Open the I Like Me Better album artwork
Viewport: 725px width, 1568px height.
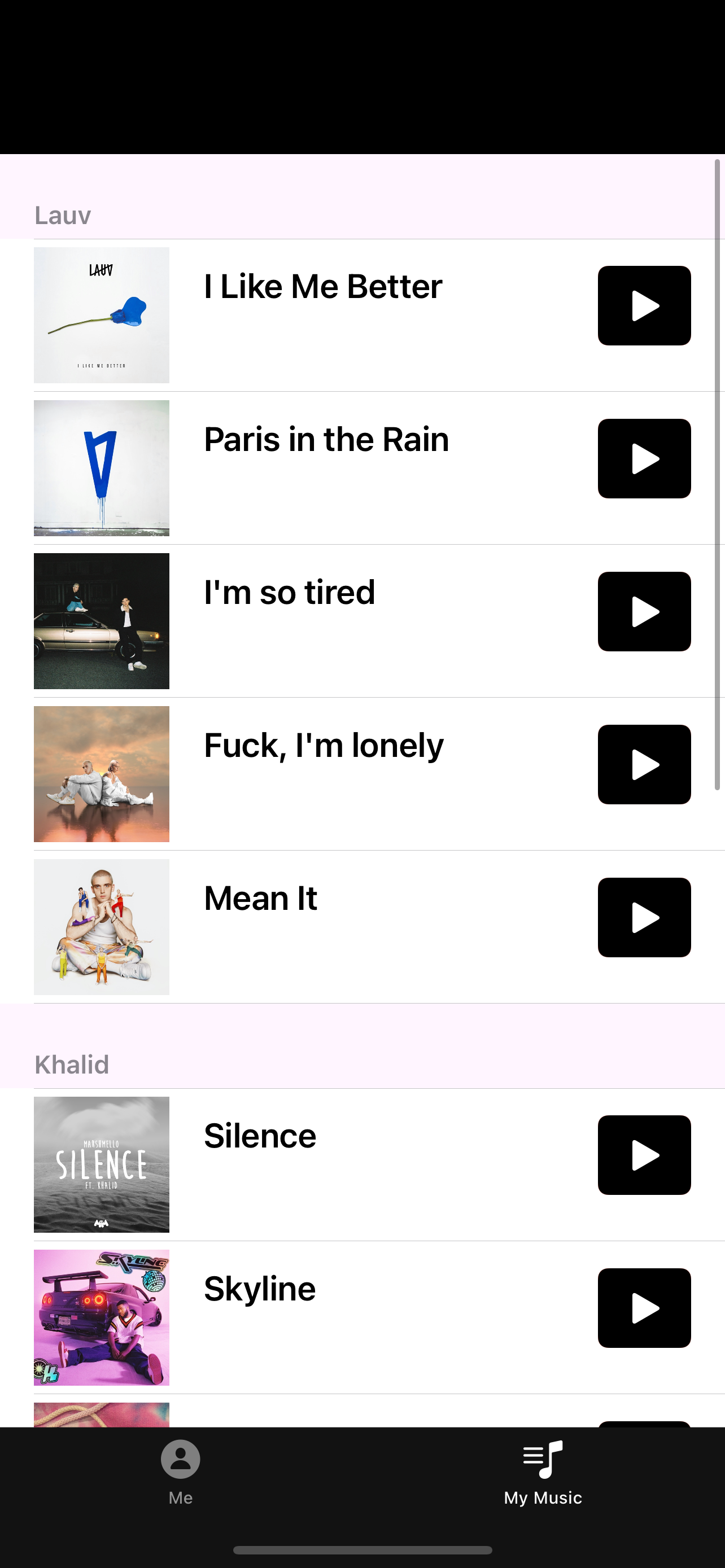pyautogui.click(x=101, y=314)
